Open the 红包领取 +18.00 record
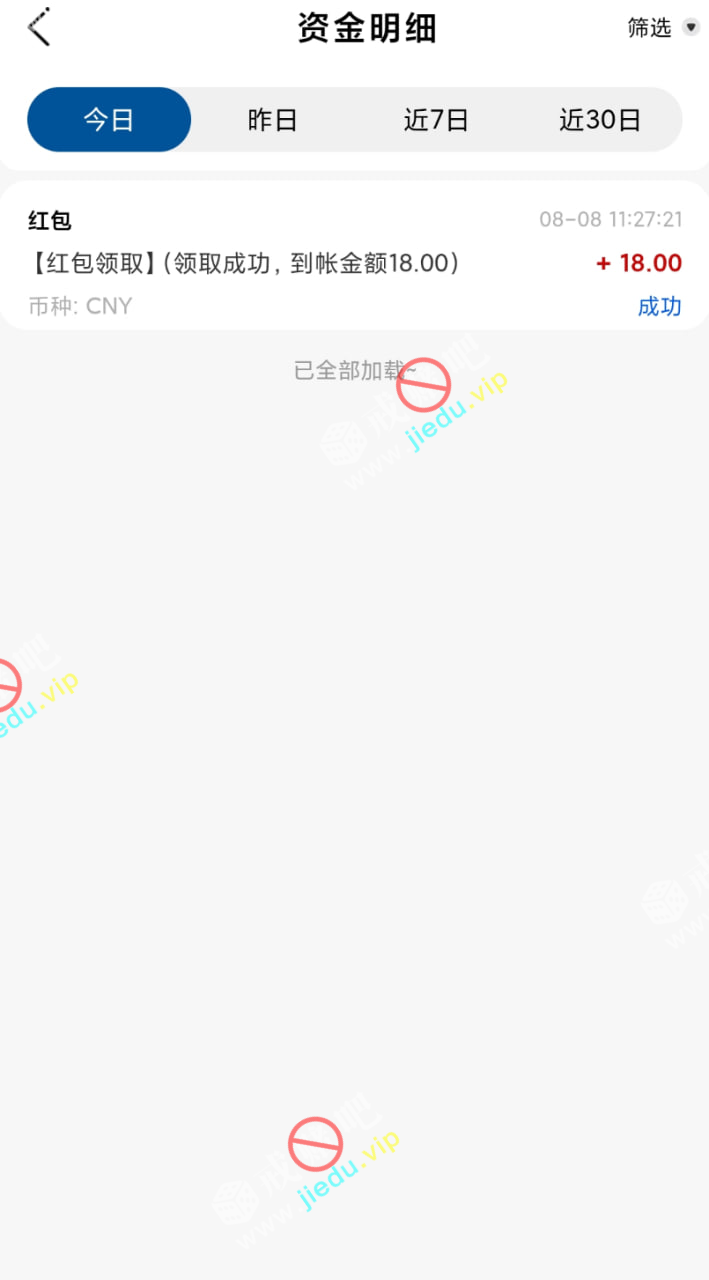This screenshot has width=709, height=1280. pyautogui.click(x=354, y=262)
